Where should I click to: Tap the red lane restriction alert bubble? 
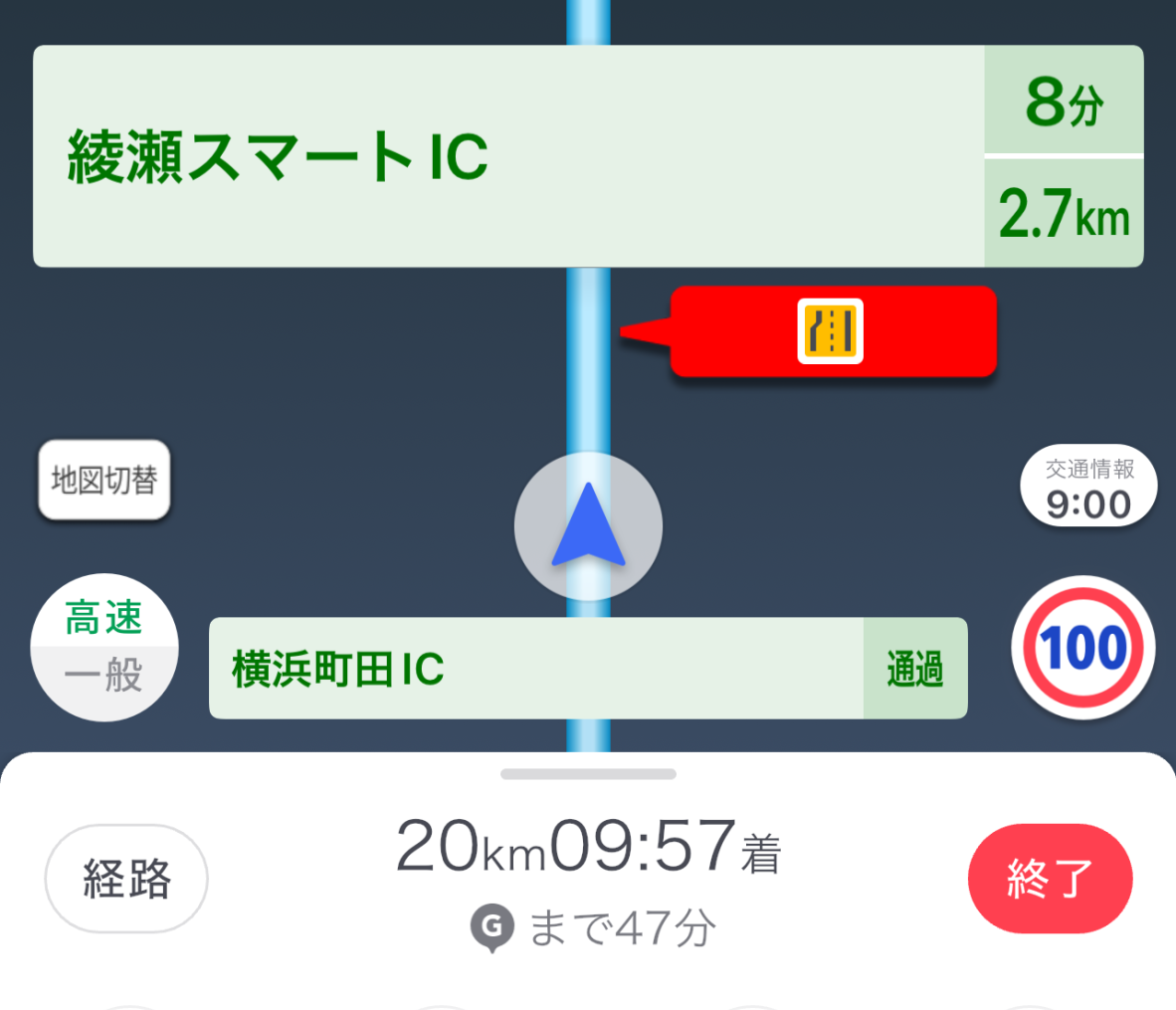pos(831,331)
